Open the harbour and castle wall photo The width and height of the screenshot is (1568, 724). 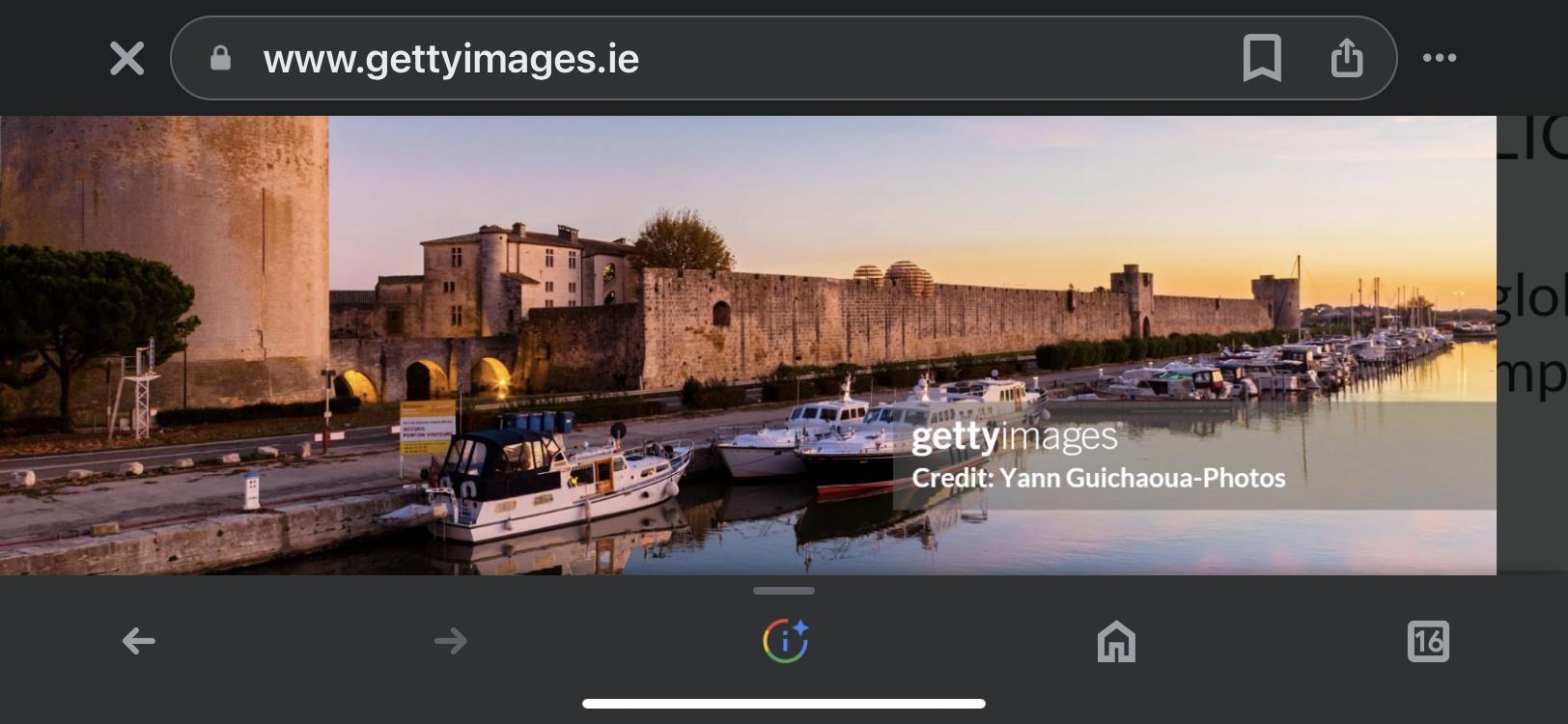click(748, 346)
